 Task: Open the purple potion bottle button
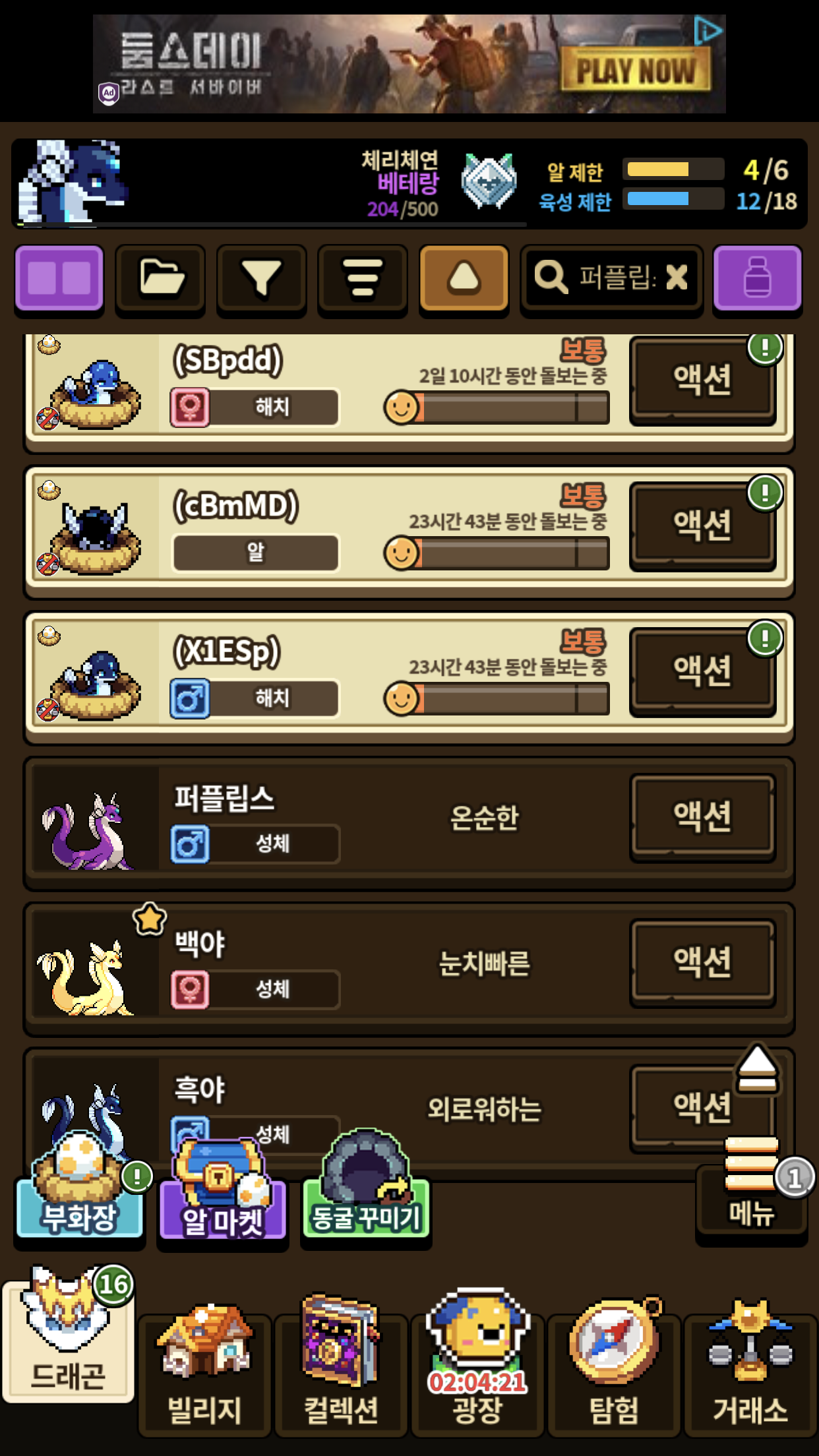pos(757,278)
